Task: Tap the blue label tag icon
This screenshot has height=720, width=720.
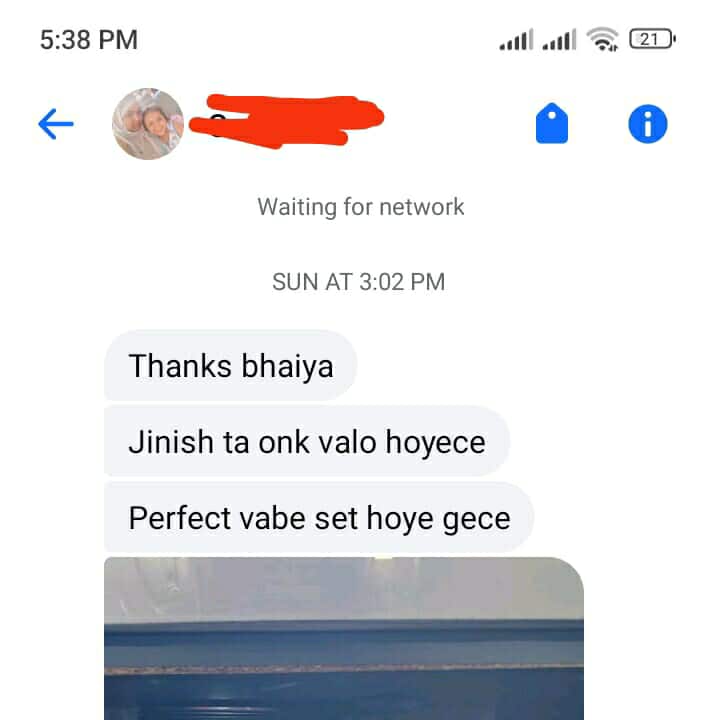Action: (552, 125)
